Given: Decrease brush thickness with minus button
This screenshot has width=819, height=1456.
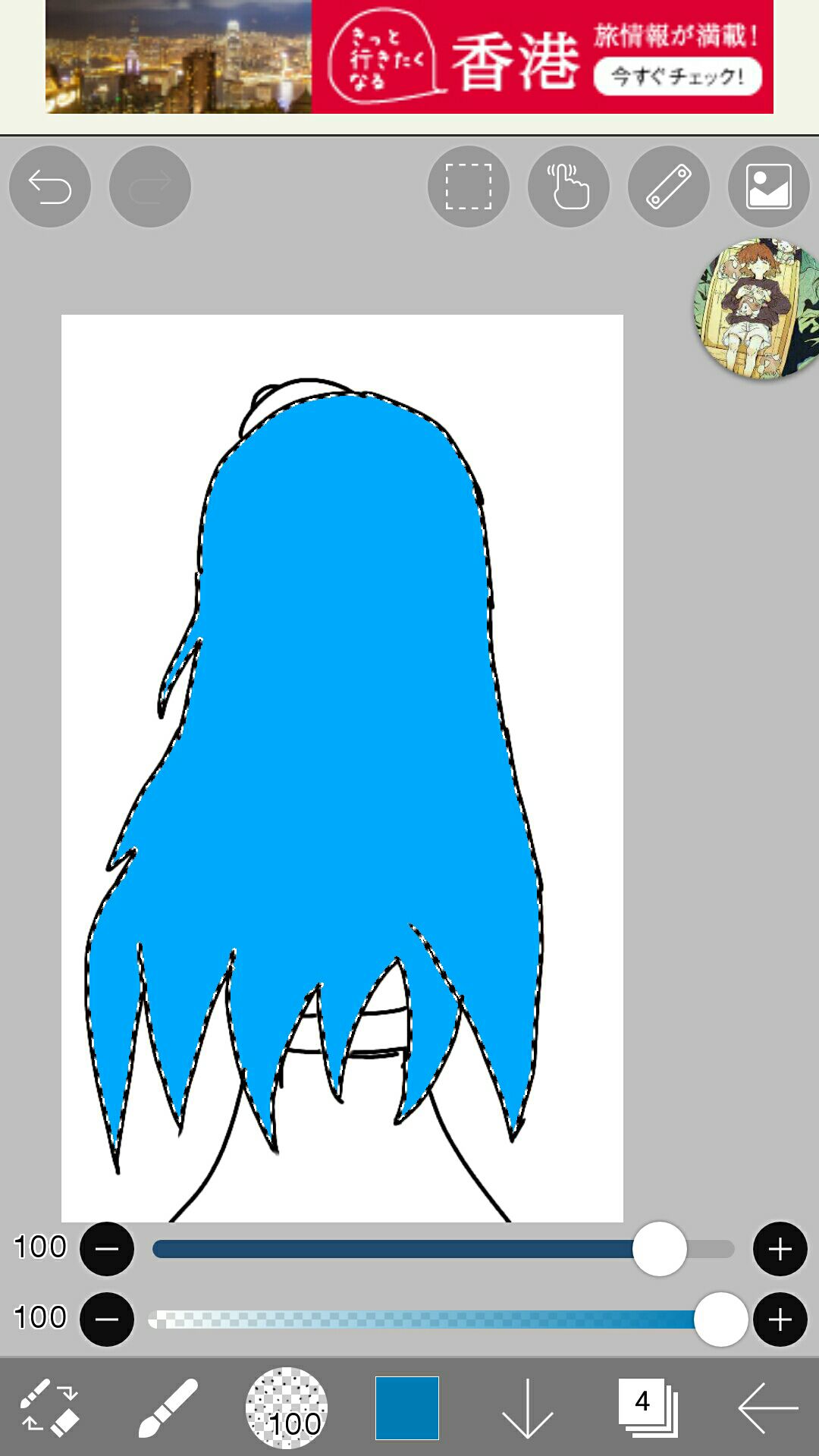Looking at the screenshot, I should click(x=107, y=1249).
